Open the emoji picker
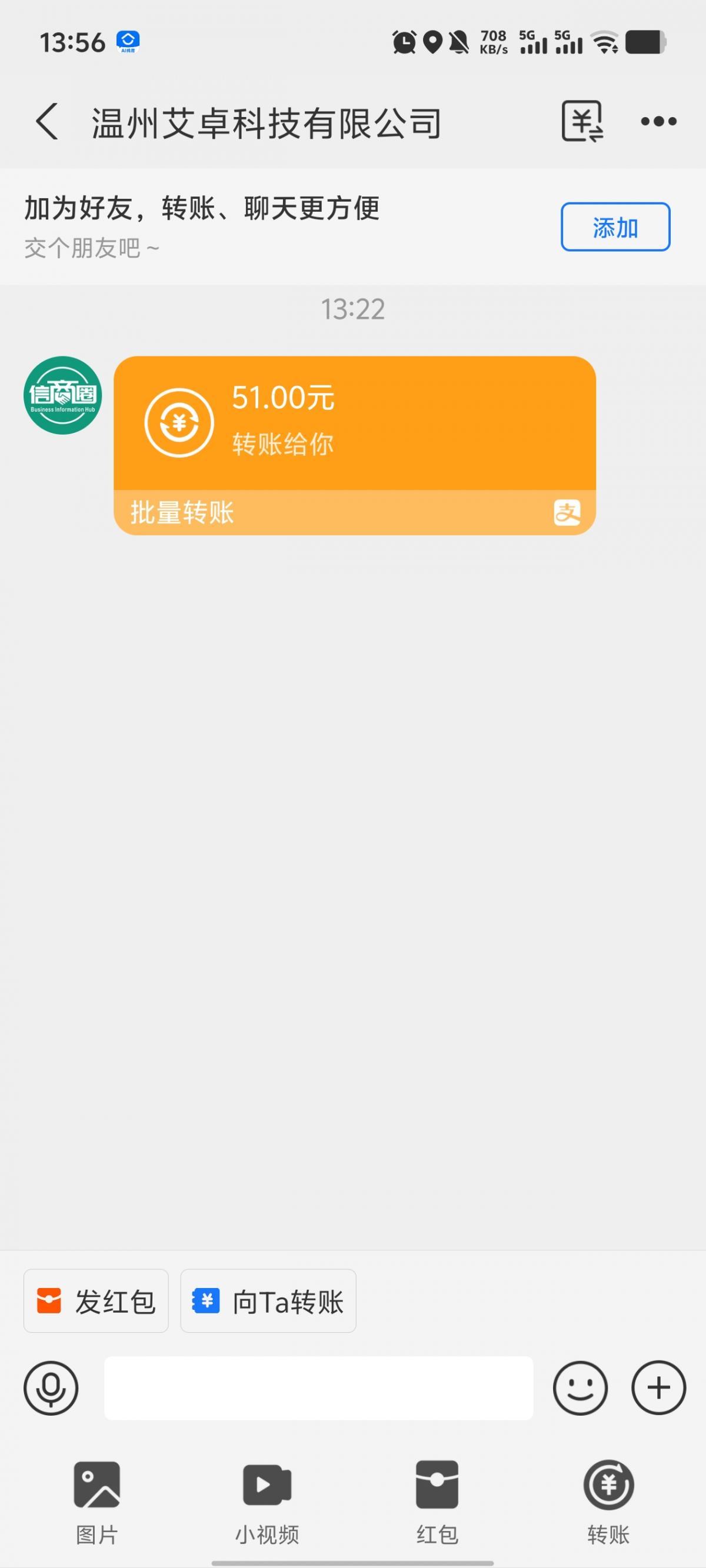The width and height of the screenshot is (706, 1568). (x=580, y=1389)
